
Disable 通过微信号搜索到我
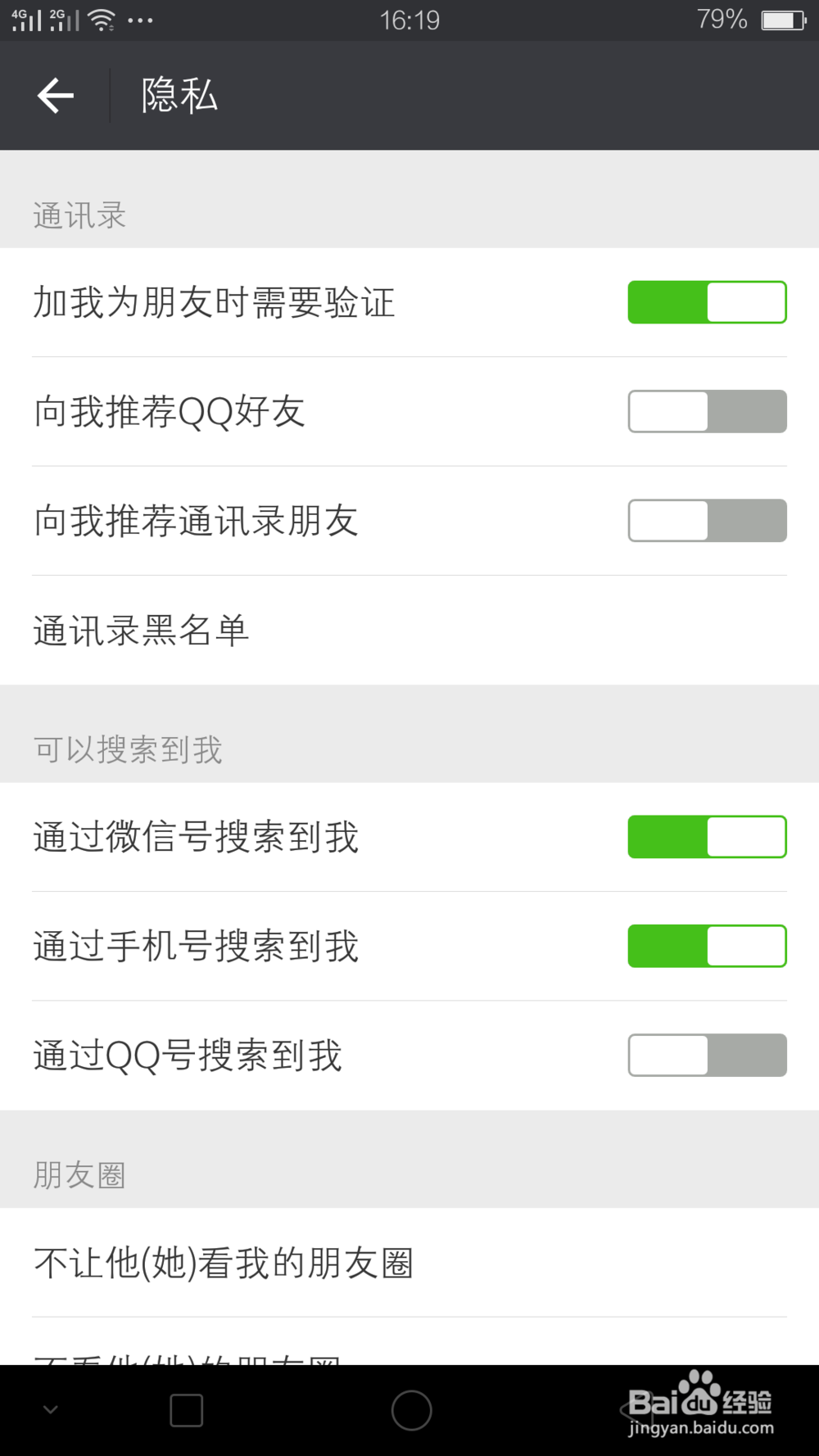(x=707, y=837)
